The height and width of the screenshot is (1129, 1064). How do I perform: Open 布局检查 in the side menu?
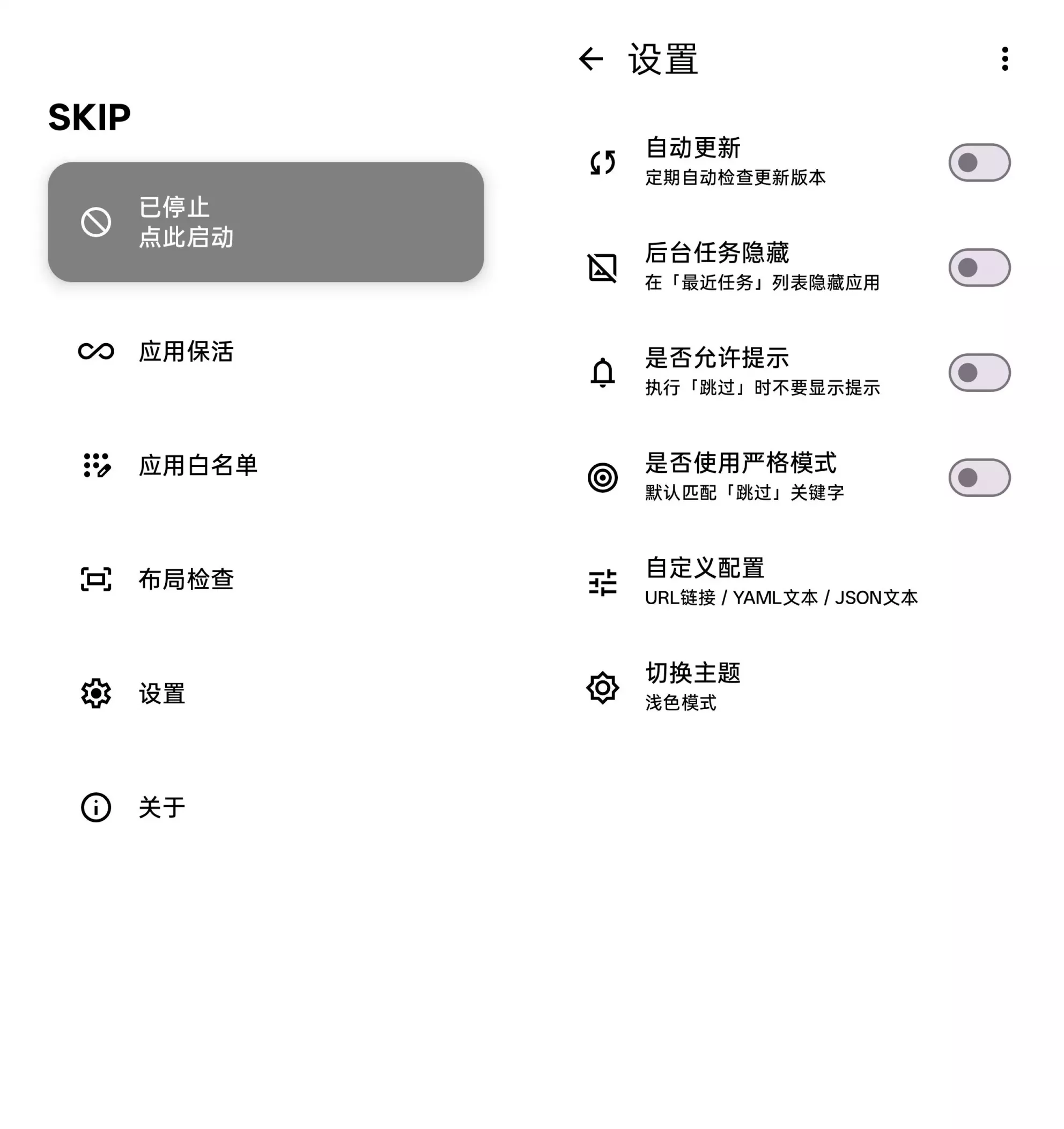[x=185, y=580]
